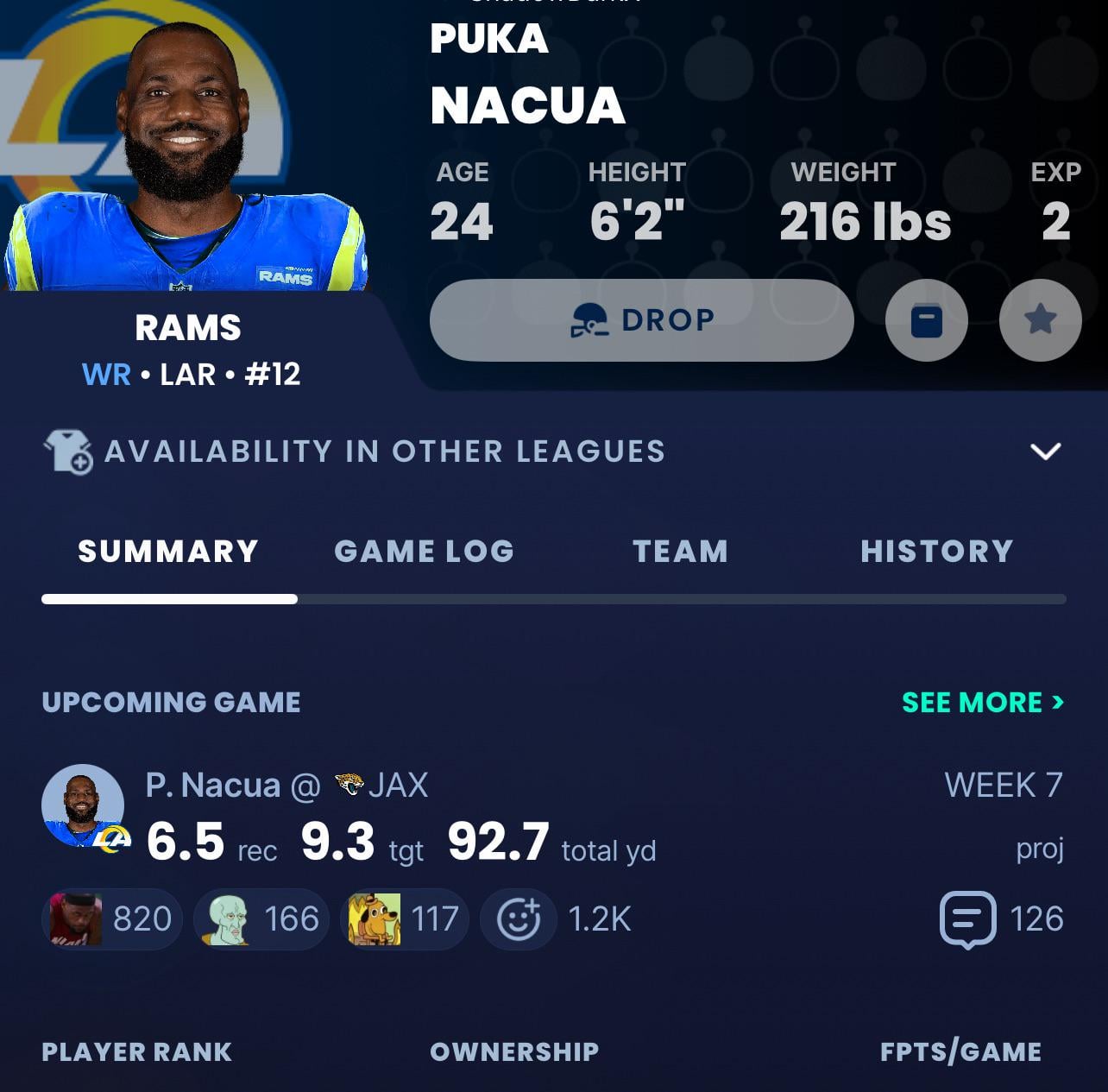Viewport: 1108px width, 1092px height.
Task: Open the 126 comments
Action: pyautogui.click(x=1001, y=919)
